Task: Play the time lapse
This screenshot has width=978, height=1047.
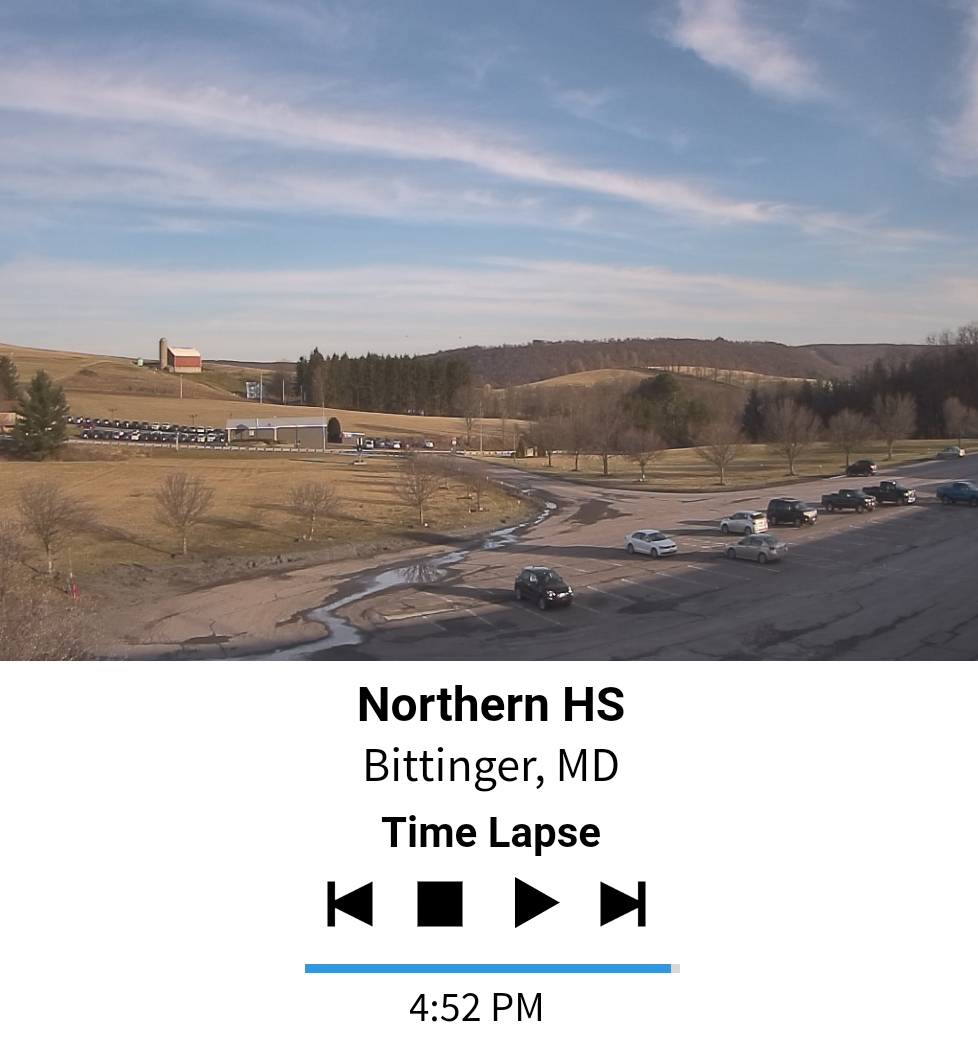Action: [535, 904]
